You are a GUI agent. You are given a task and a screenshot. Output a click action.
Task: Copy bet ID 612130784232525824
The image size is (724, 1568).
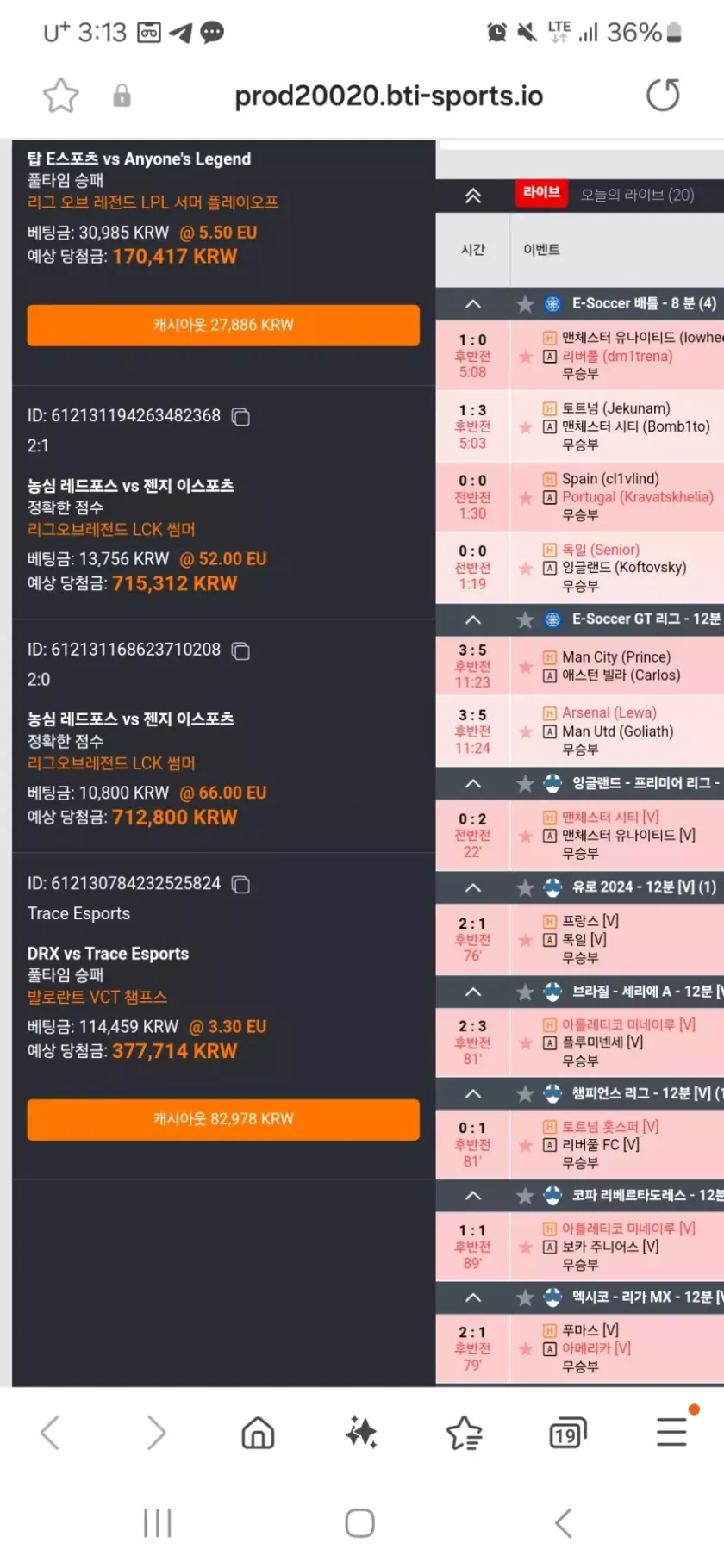point(241,885)
